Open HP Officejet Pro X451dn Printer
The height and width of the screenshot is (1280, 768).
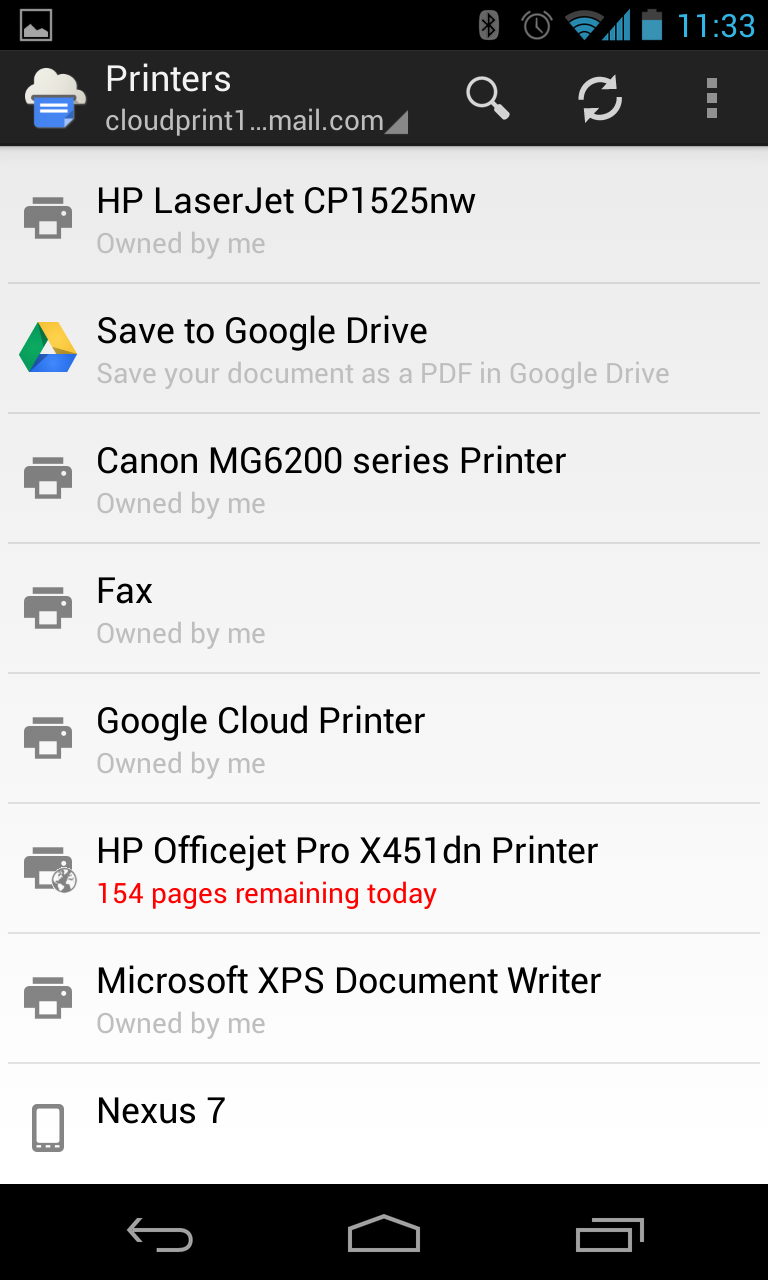pos(384,868)
